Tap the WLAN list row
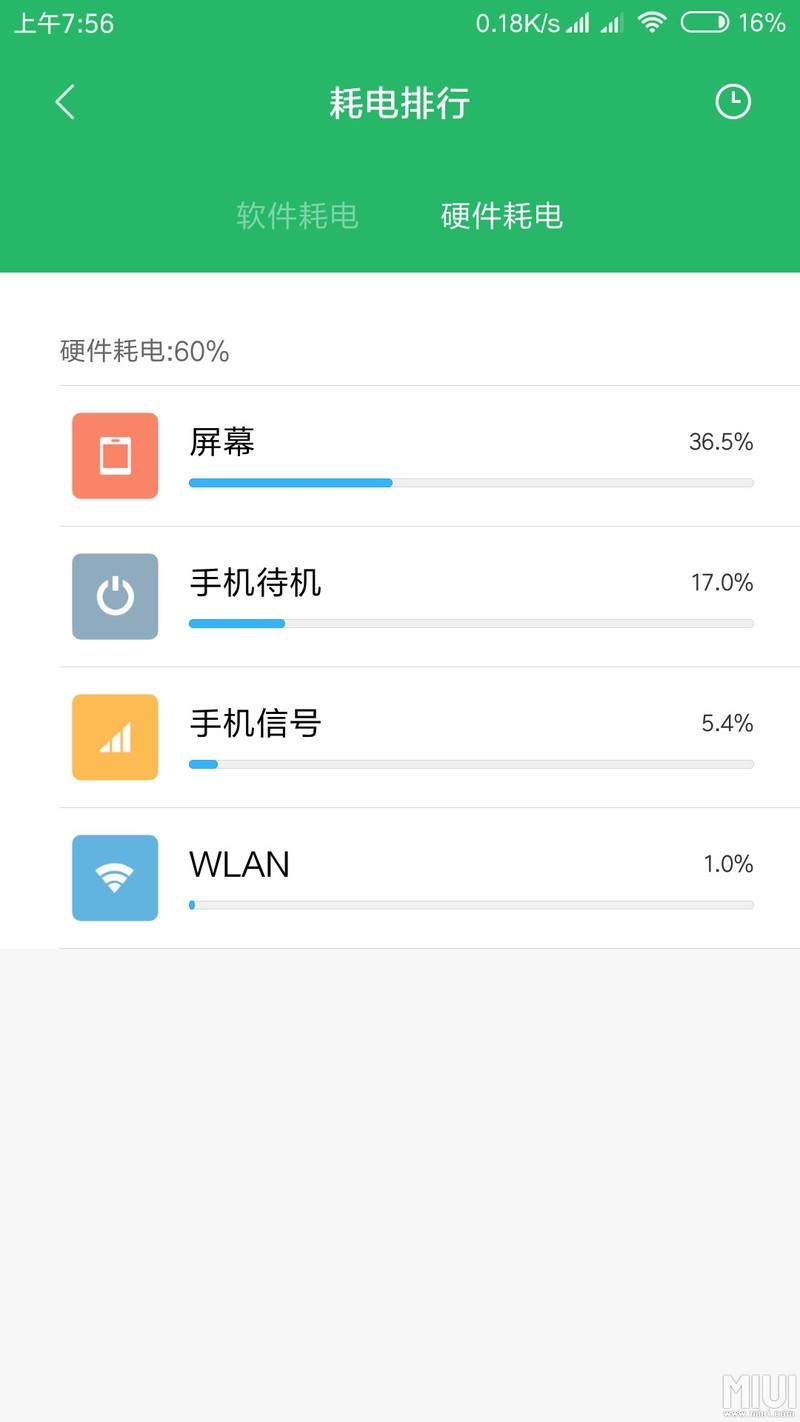Image resolution: width=800 pixels, height=1422 pixels. 400,878
